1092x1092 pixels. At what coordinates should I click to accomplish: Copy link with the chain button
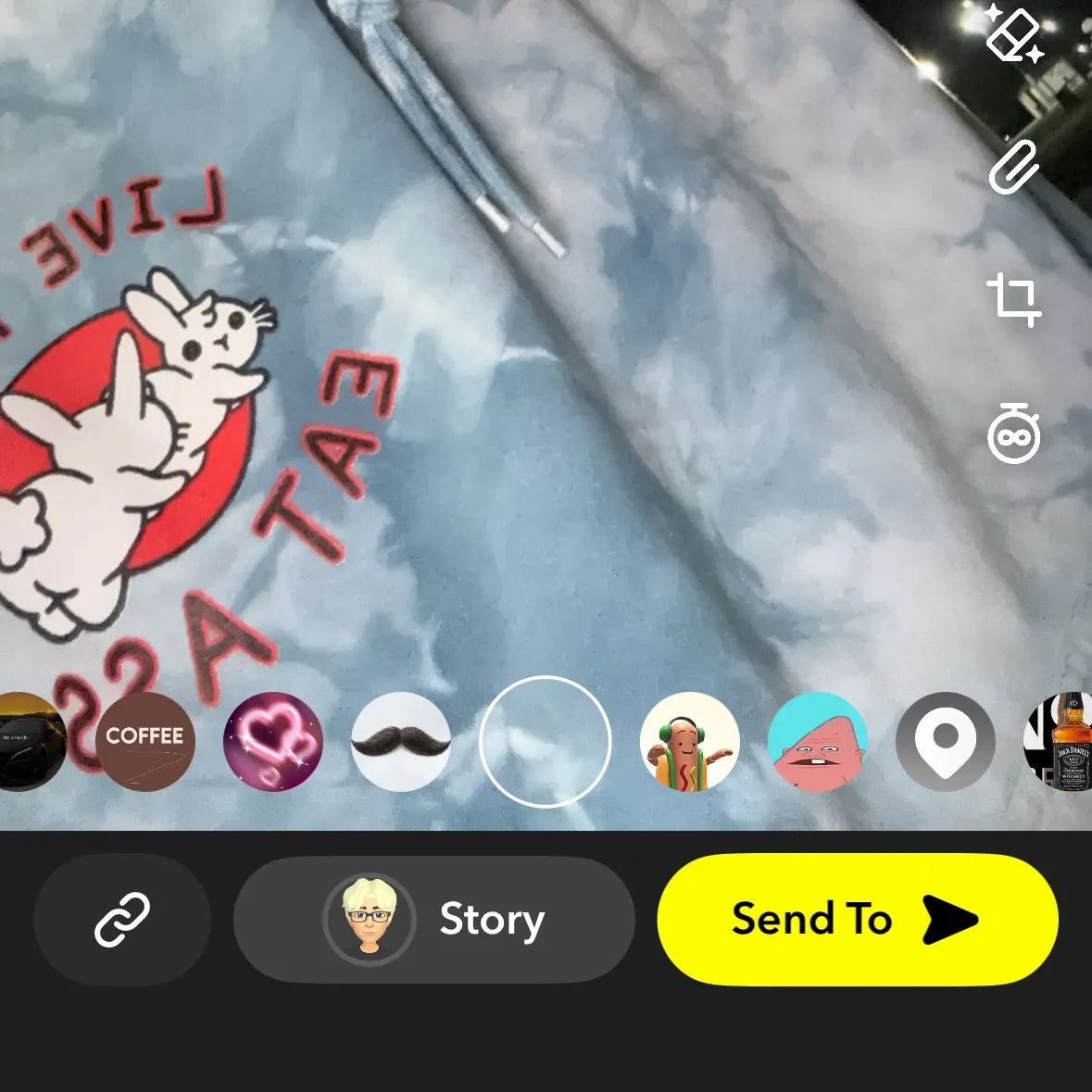(x=122, y=919)
